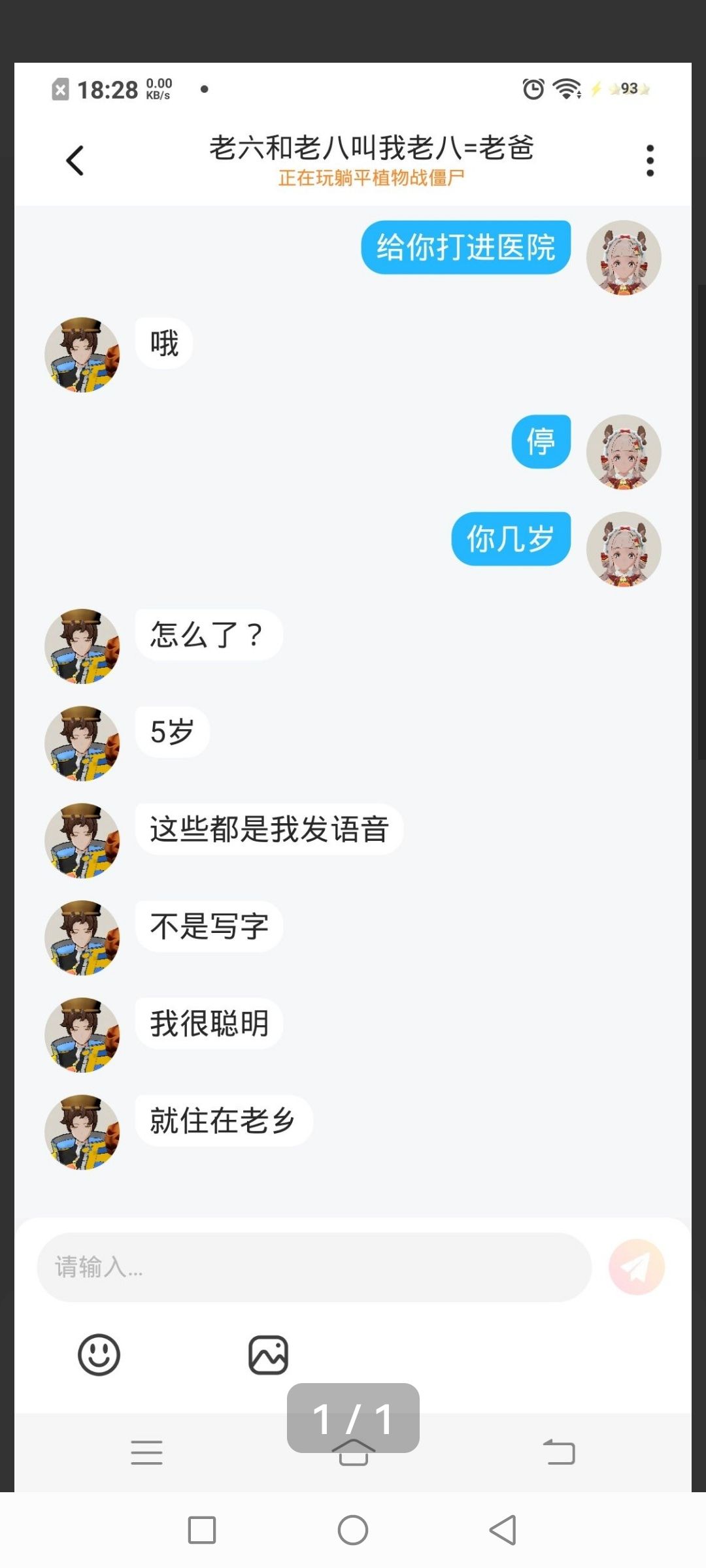Open the three-dot overflow menu

point(650,160)
